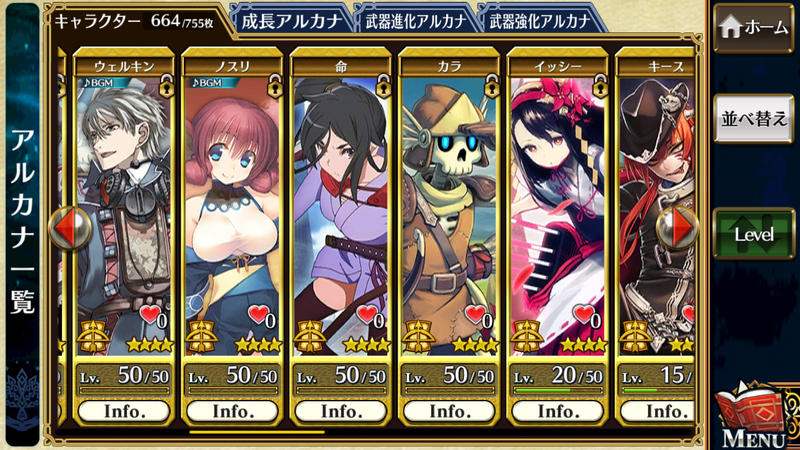The height and width of the screenshot is (450, 800).
Task: Toggle the Level sort order button
Action: coord(754,234)
